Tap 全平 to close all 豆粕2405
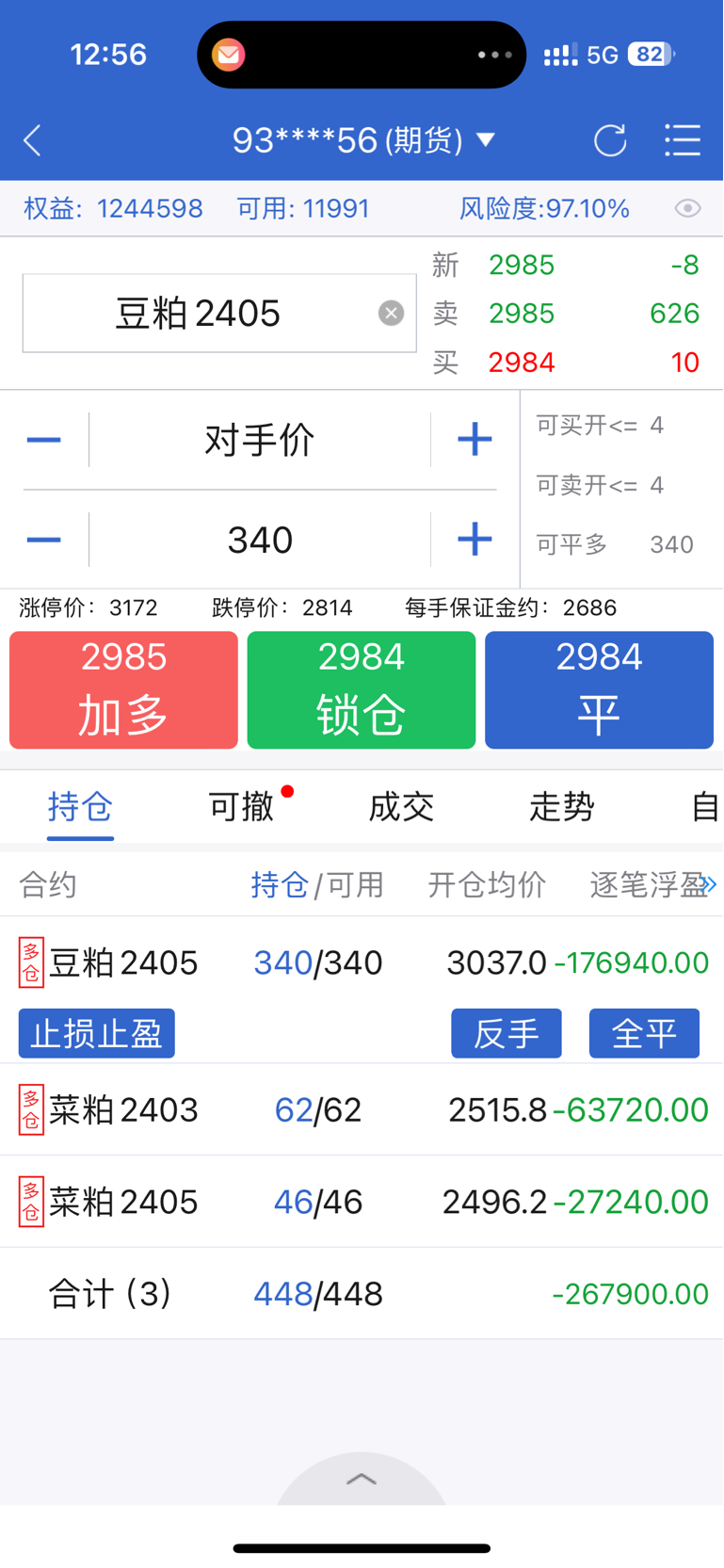Image resolution: width=724 pixels, height=1568 pixels. click(x=644, y=1033)
